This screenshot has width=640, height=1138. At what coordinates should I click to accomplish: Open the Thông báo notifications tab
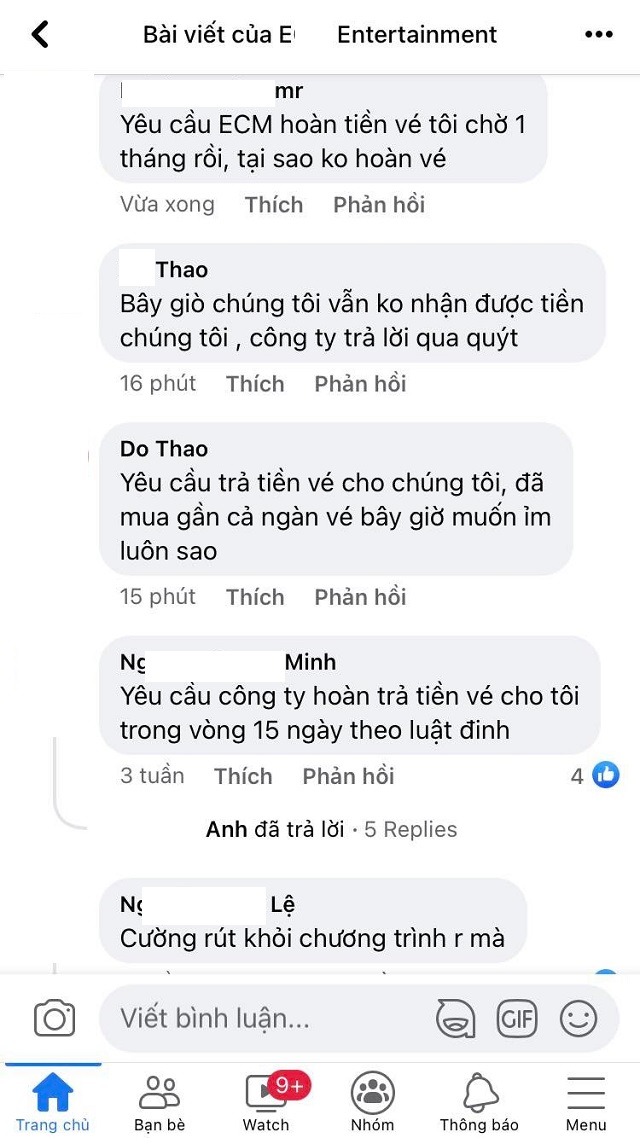479,1101
